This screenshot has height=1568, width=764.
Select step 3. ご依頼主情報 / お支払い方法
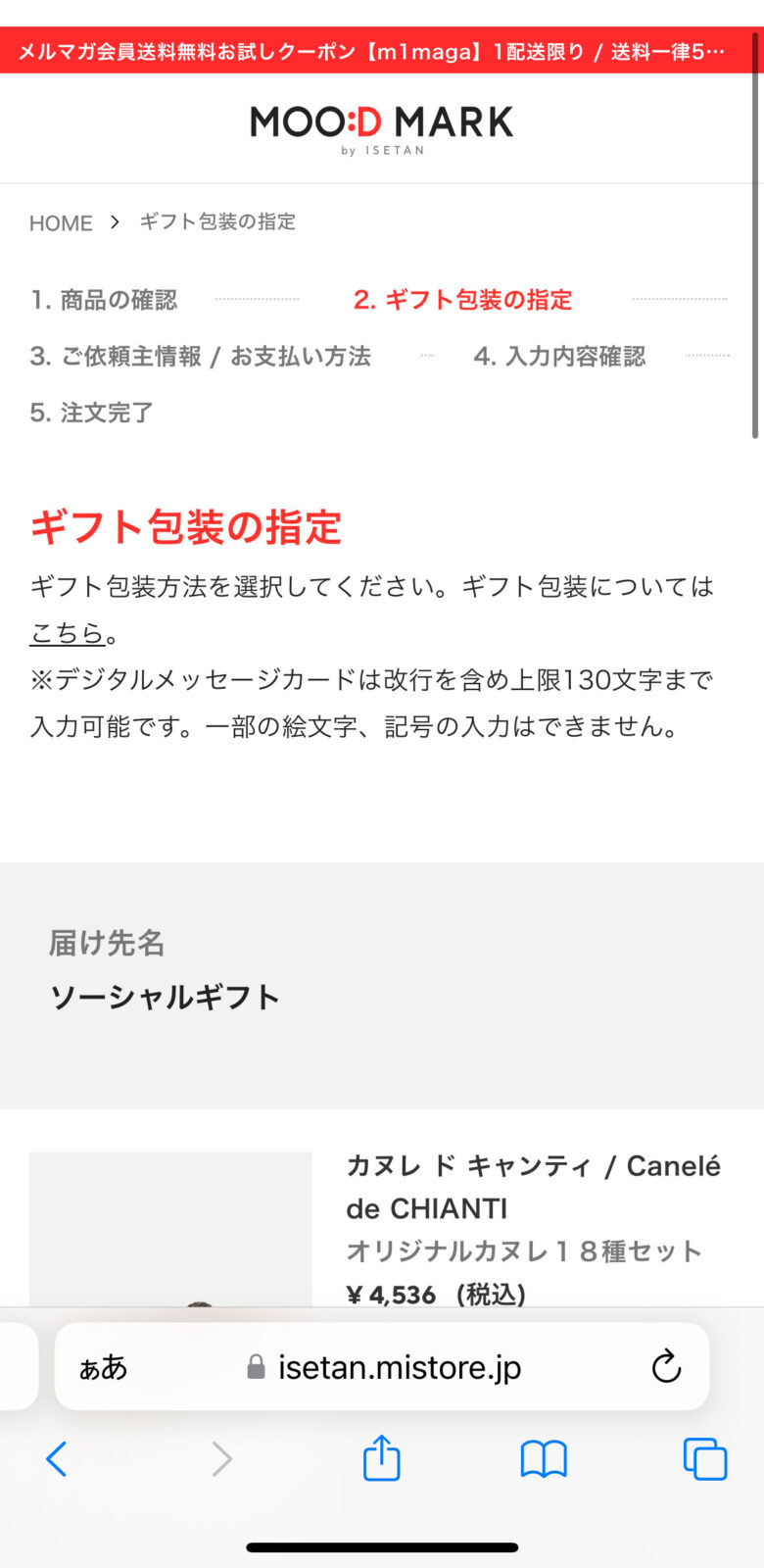[200, 357]
